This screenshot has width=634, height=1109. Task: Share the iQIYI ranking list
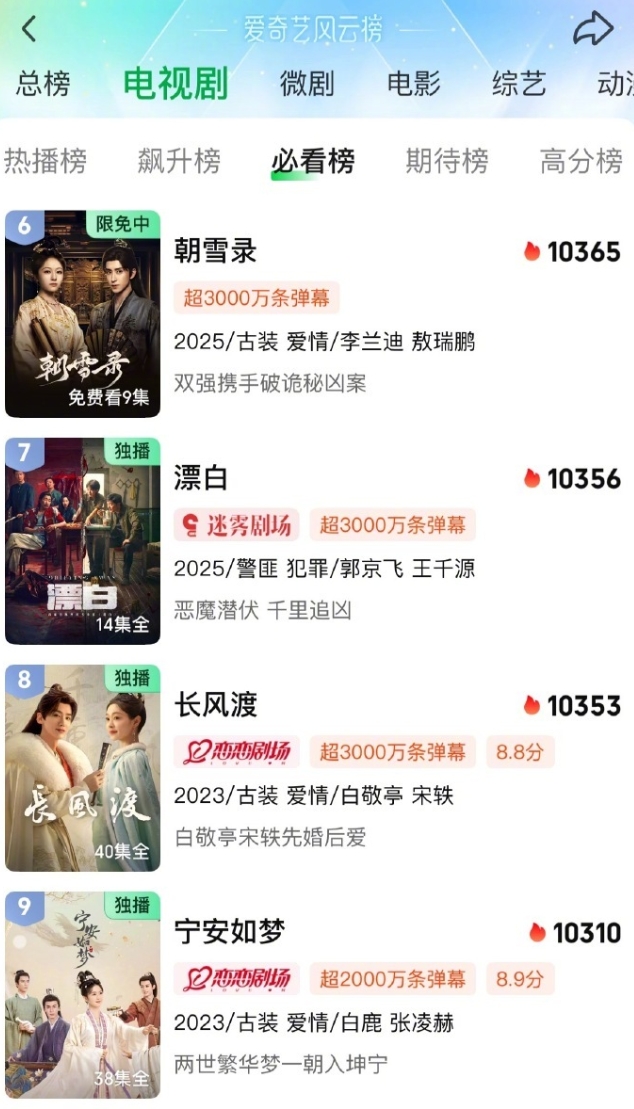point(592,30)
